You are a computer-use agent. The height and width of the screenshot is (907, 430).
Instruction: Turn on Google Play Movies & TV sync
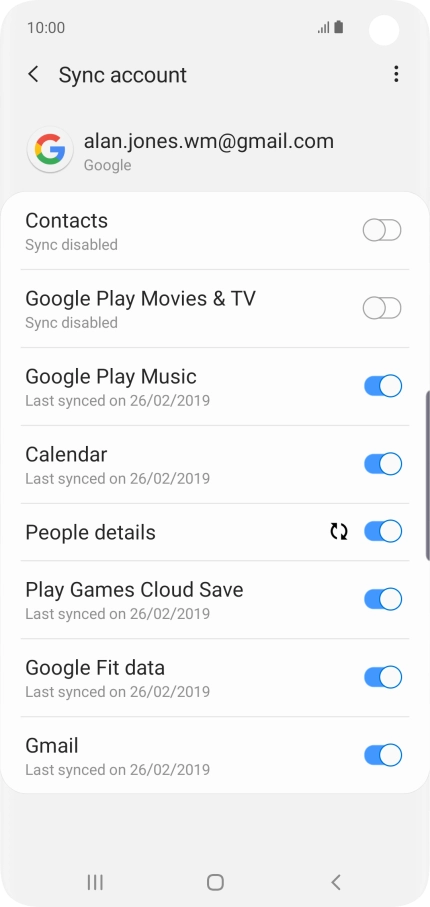382,308
